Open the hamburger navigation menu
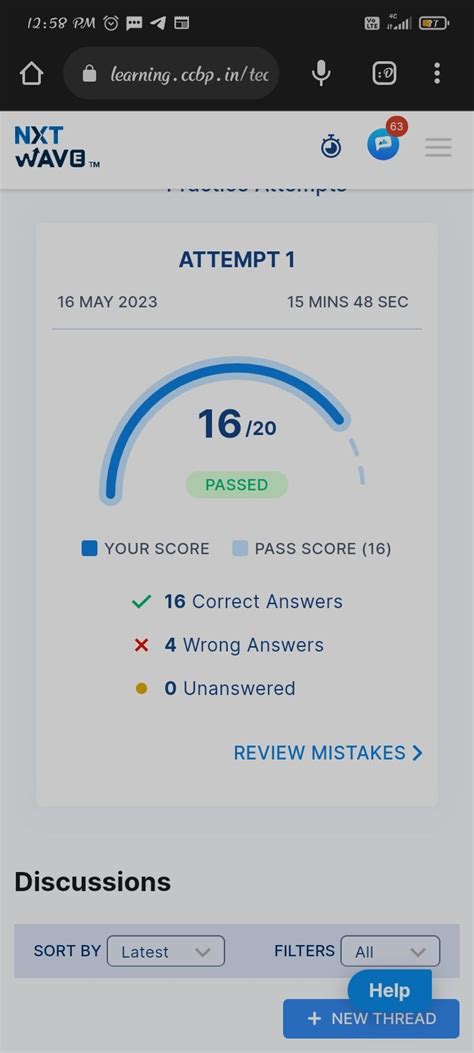474x1053 pixels. point(438,147)
